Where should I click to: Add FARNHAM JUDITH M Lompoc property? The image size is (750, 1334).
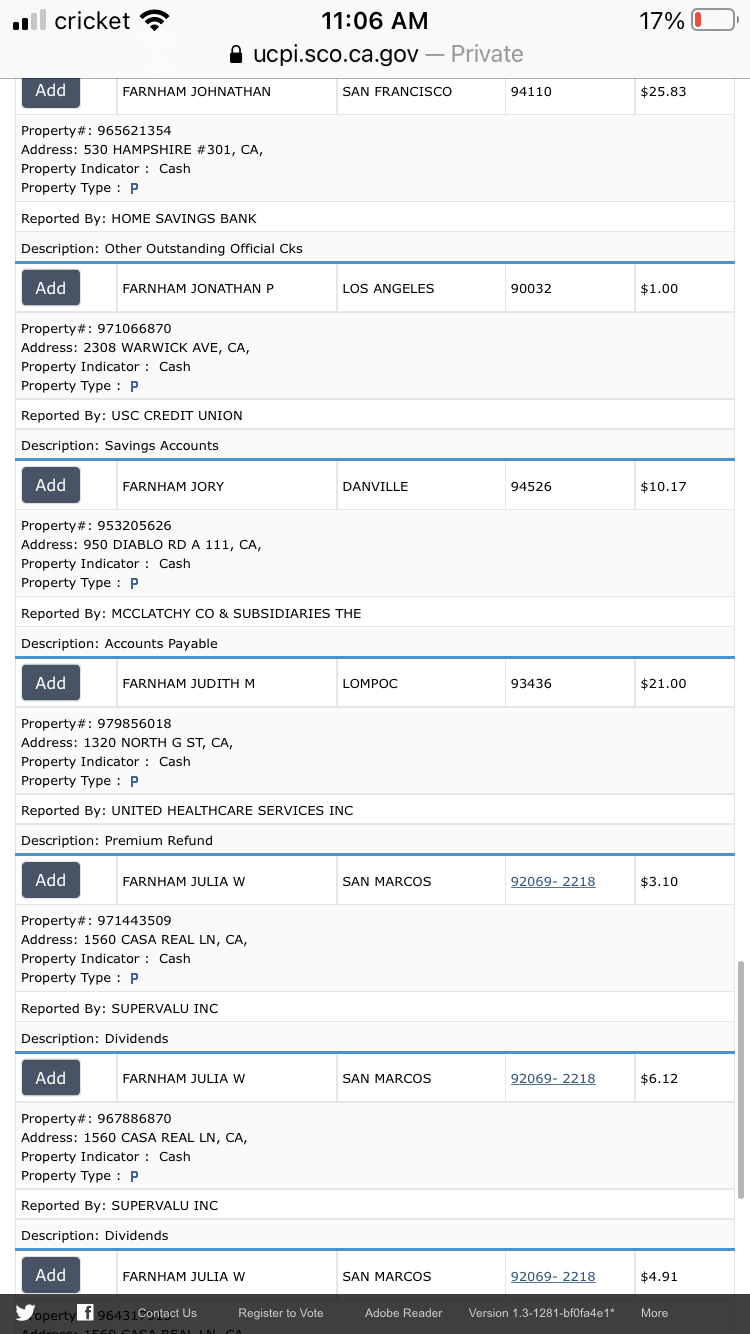tap(51, 683)
